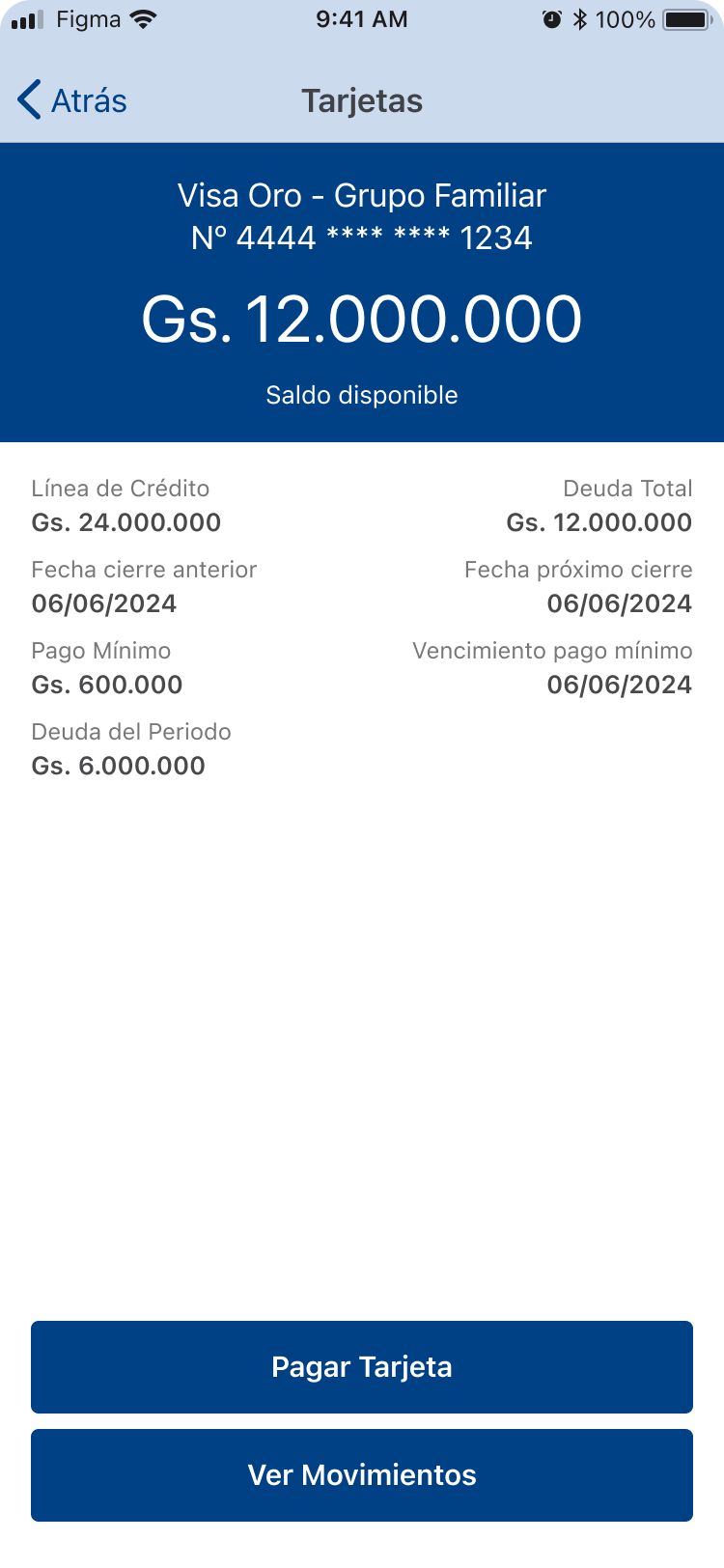Viewport: 724px width, 1568px height.
Task: Tap the Pagar Tarjeta button
Action: click(x=362, y=1366)
